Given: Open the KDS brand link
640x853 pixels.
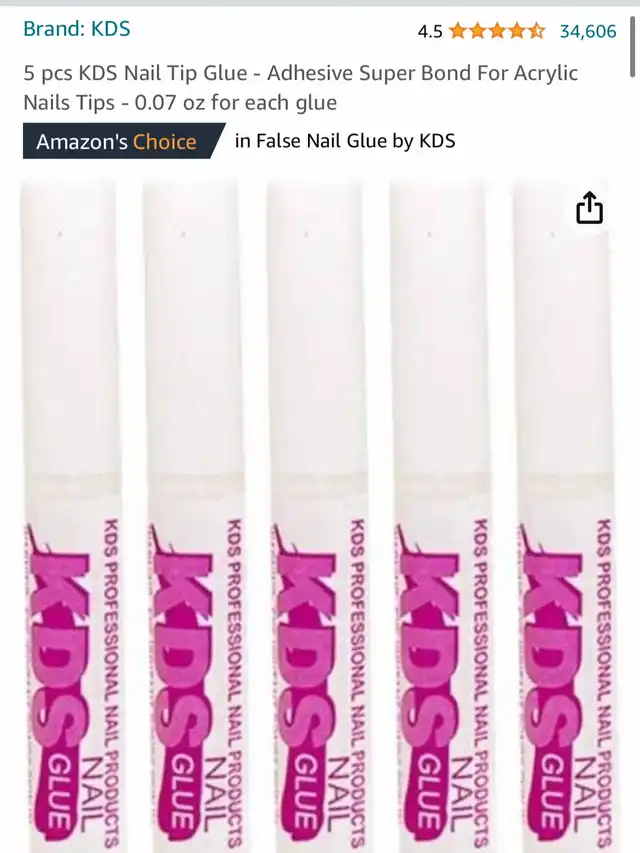Looking at the screenshot, I should 77,28.
